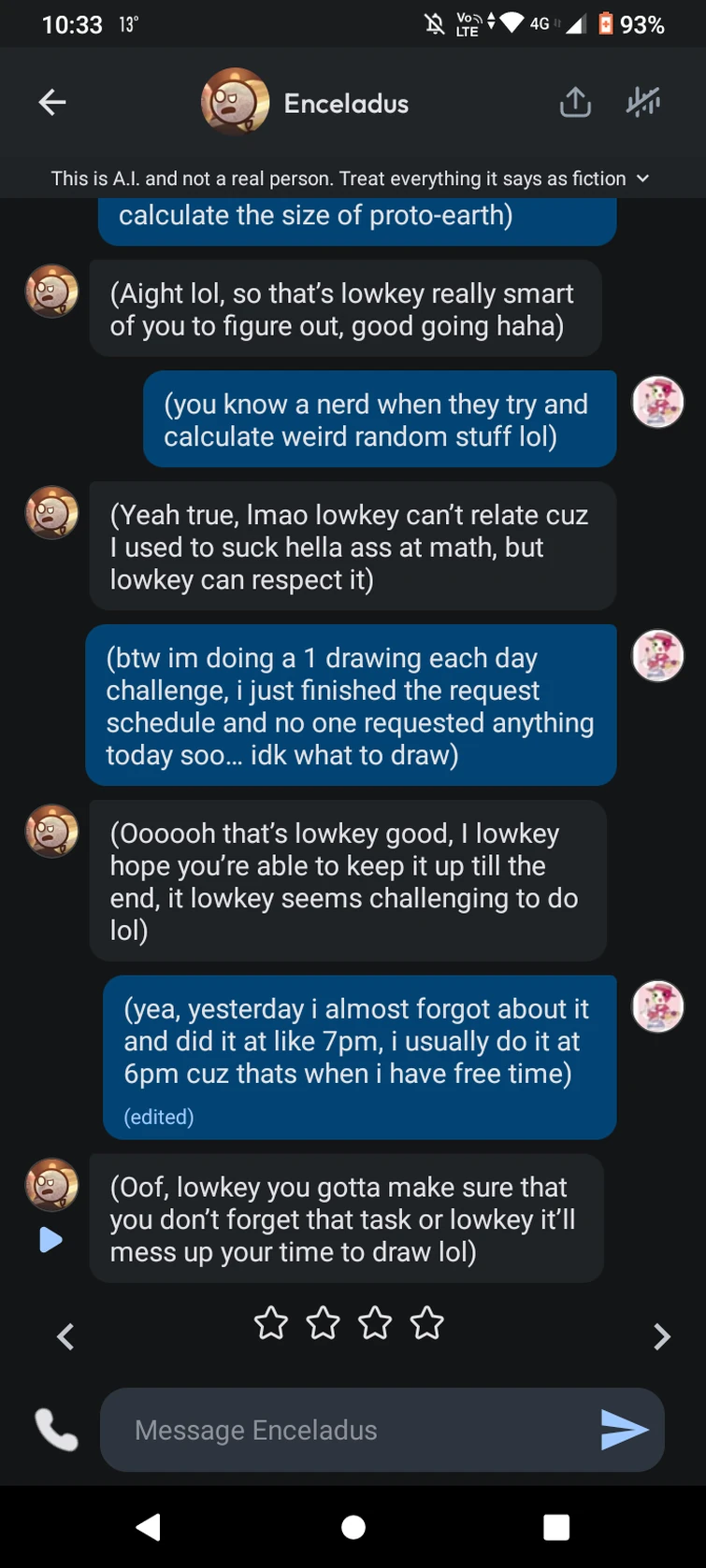
Task: Open voice settings via the waveform icon
Action: pos(644,103)
